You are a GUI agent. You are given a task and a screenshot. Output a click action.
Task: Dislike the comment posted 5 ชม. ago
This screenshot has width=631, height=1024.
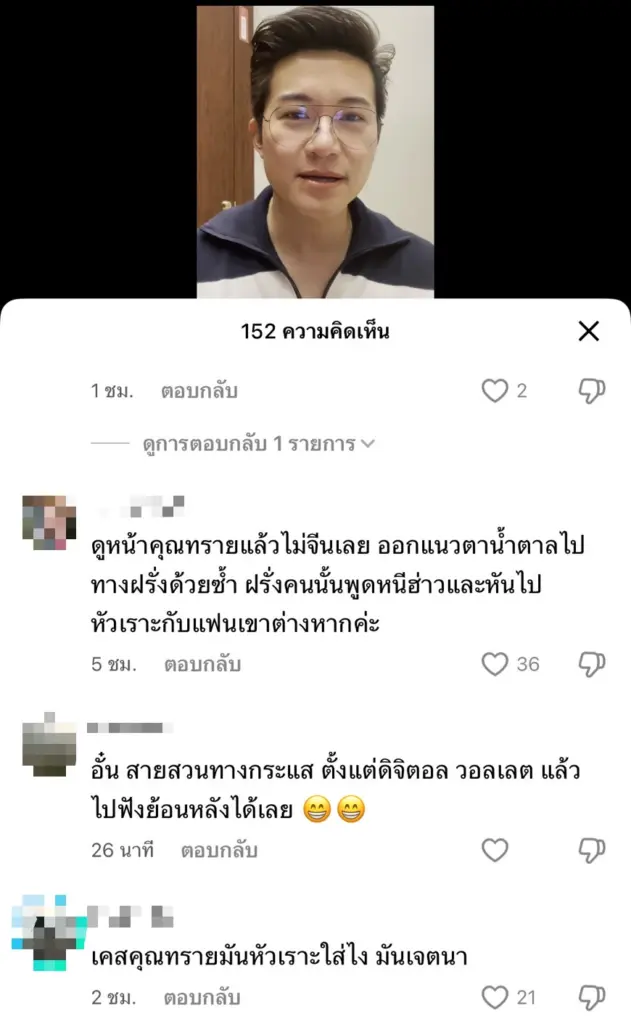592,664
